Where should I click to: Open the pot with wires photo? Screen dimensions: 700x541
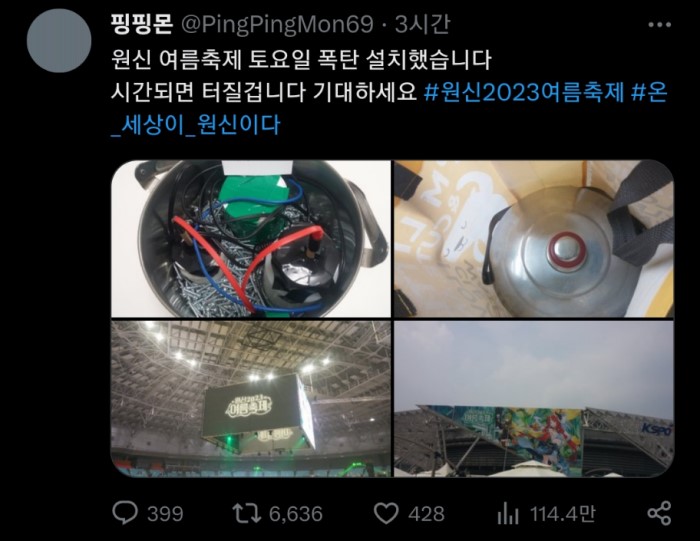(x=250, y=237)
